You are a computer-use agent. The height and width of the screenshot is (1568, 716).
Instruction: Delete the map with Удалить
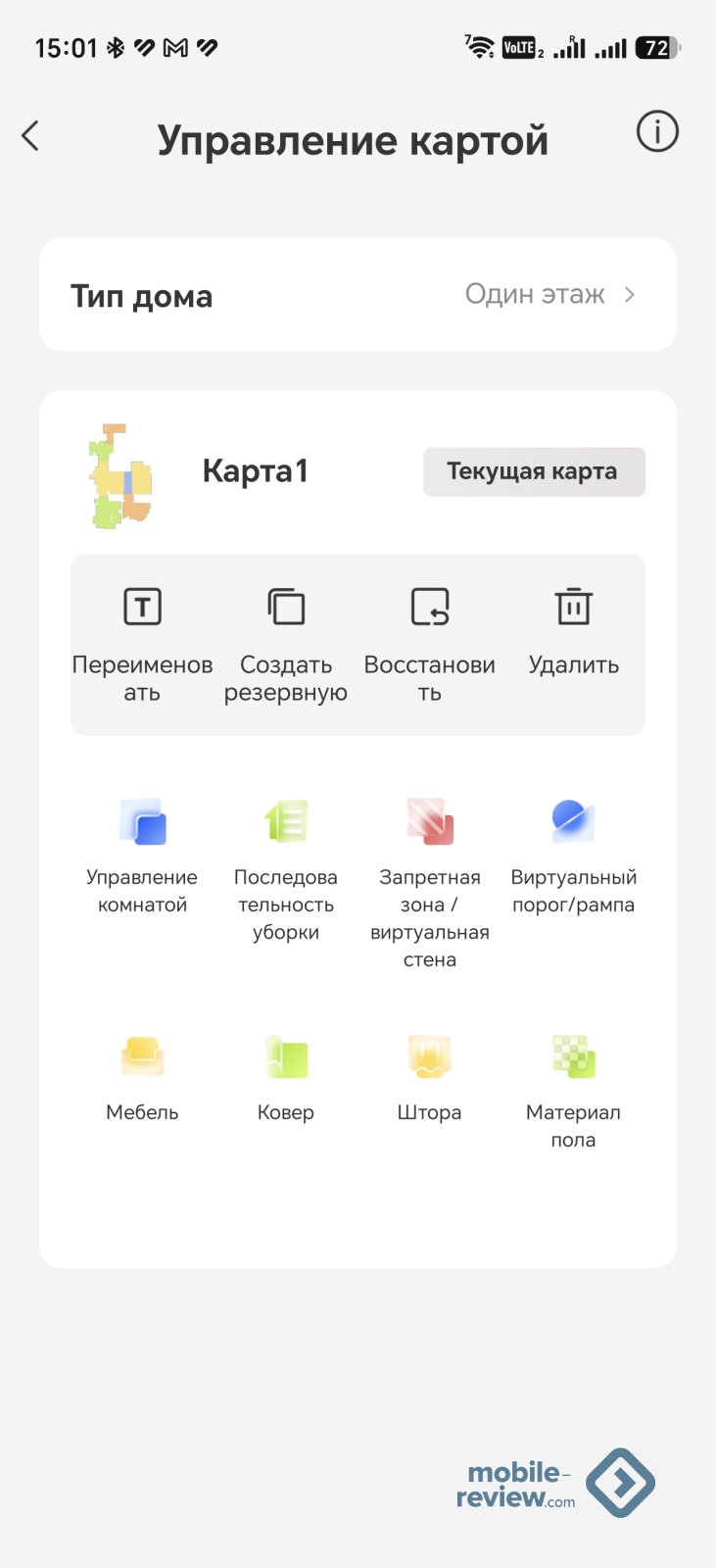pos(574,632)
